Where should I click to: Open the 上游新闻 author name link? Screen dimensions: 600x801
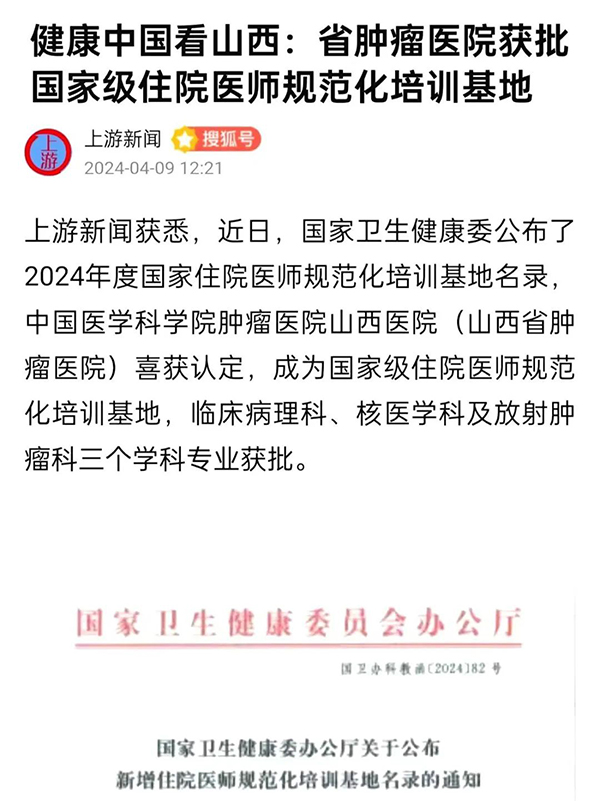click(x=122, y=139)
